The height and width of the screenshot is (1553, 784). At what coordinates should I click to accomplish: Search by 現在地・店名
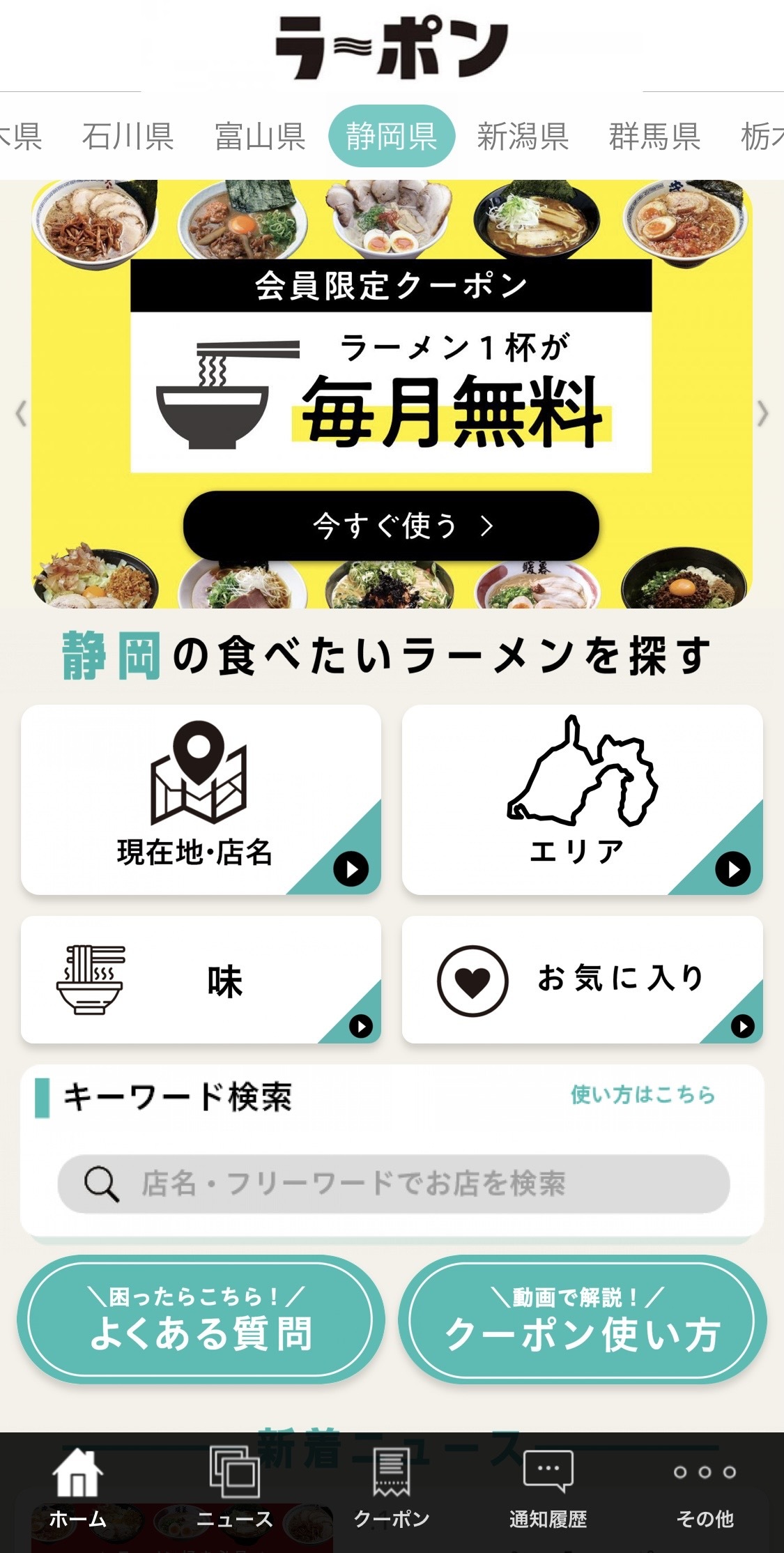pyautogui.click(x=201, y=800)
